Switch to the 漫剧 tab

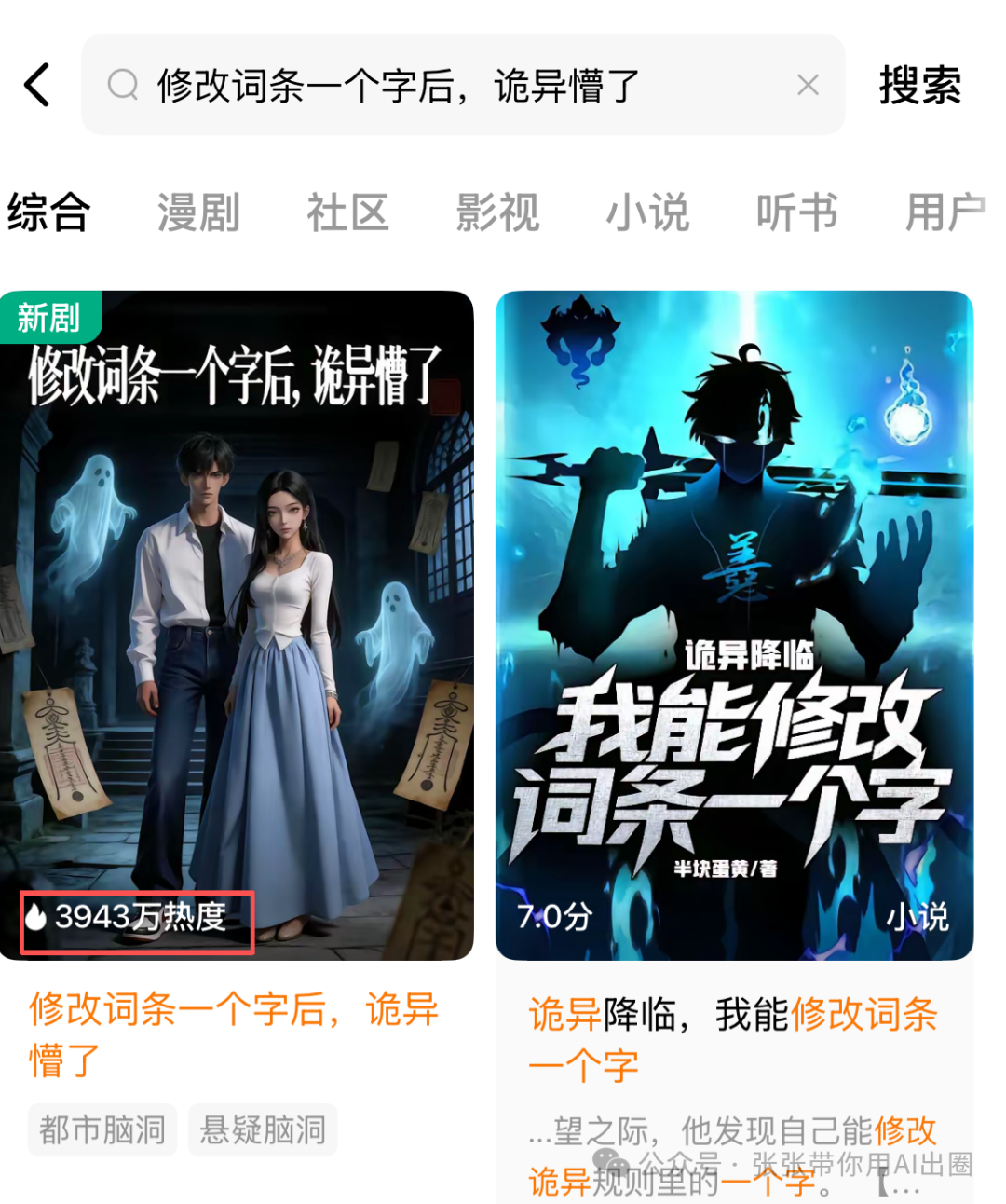[x=198, y=212]
